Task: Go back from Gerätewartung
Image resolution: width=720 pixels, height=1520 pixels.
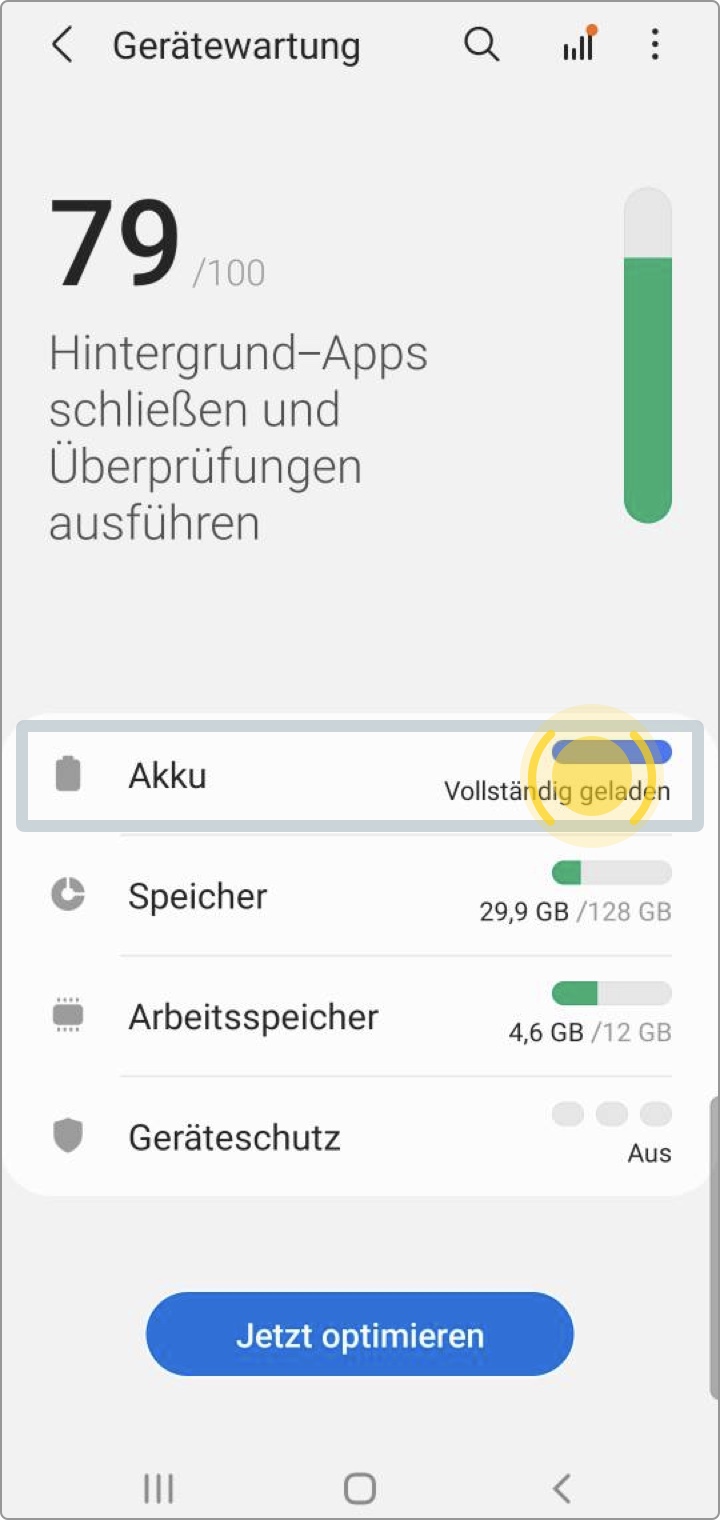Action: coord(62,46)
